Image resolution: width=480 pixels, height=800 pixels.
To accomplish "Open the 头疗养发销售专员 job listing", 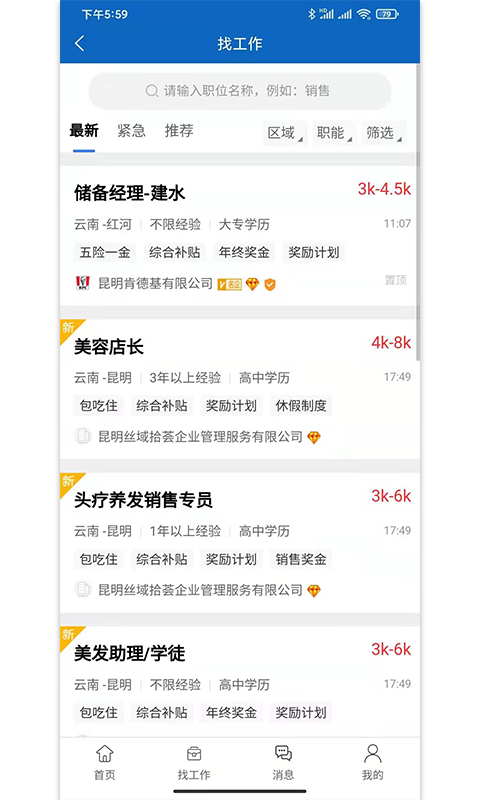I will (240, 542).
